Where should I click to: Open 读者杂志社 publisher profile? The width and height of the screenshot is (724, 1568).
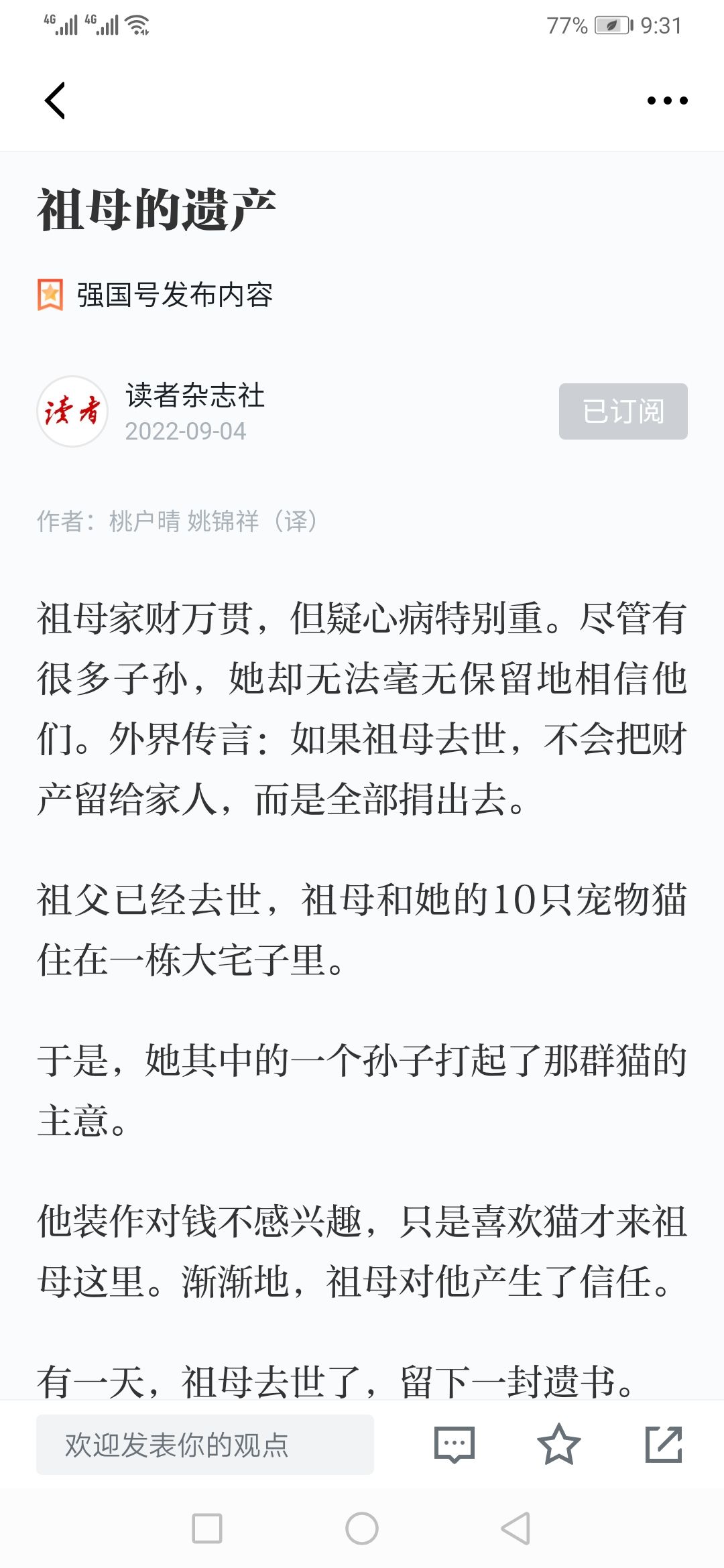[194, 395]
